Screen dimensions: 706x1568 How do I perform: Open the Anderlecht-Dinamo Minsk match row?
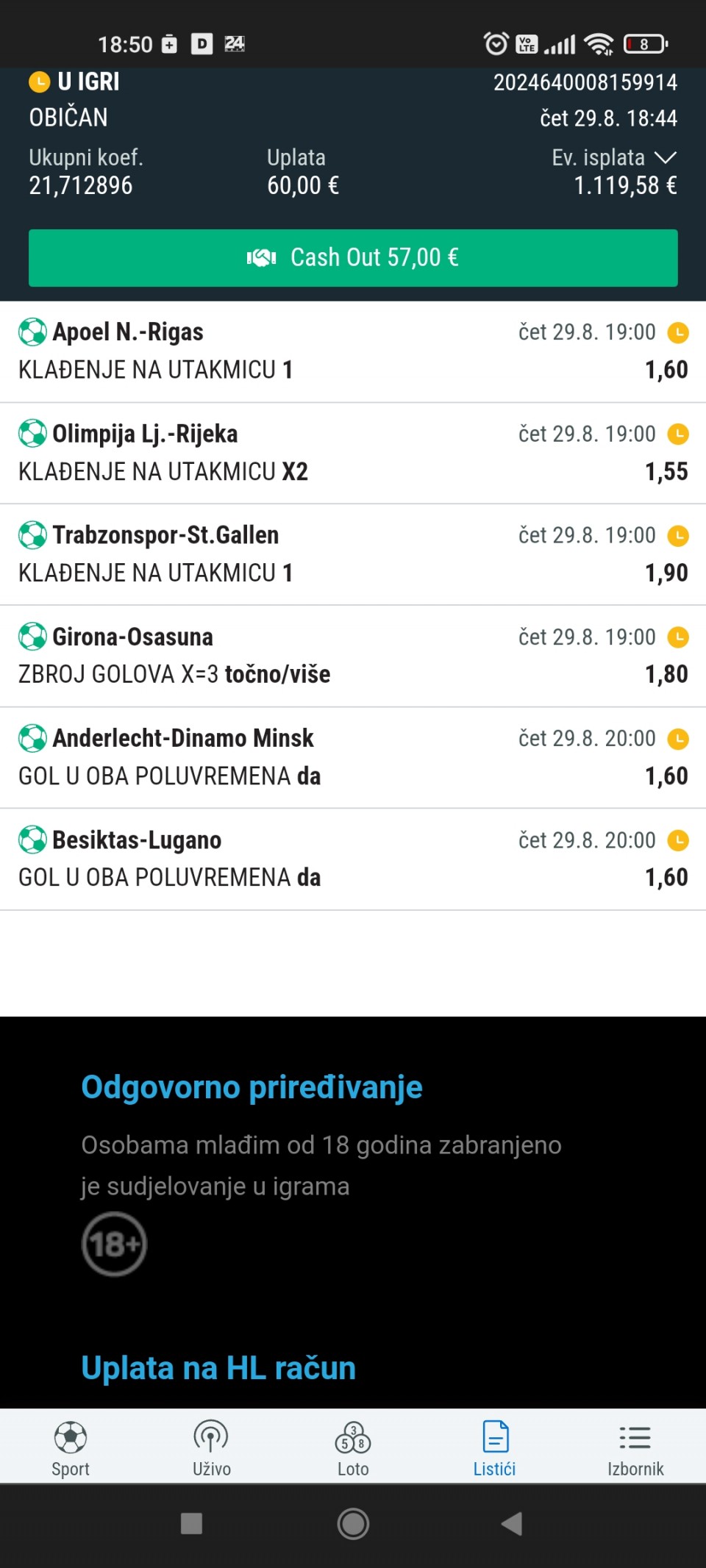(x=353, y=757)
